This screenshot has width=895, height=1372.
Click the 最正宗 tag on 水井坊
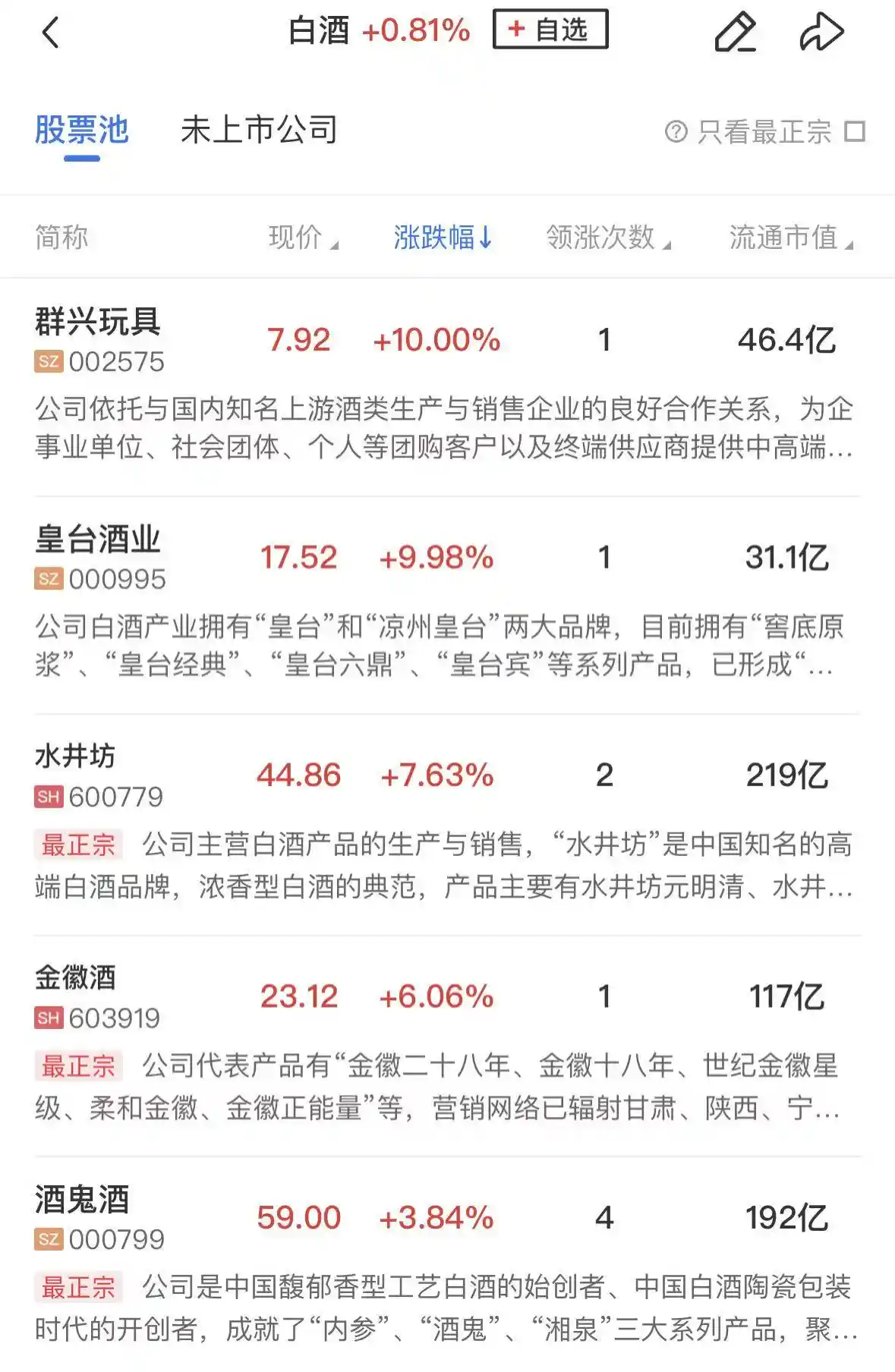tap(78, 844)
